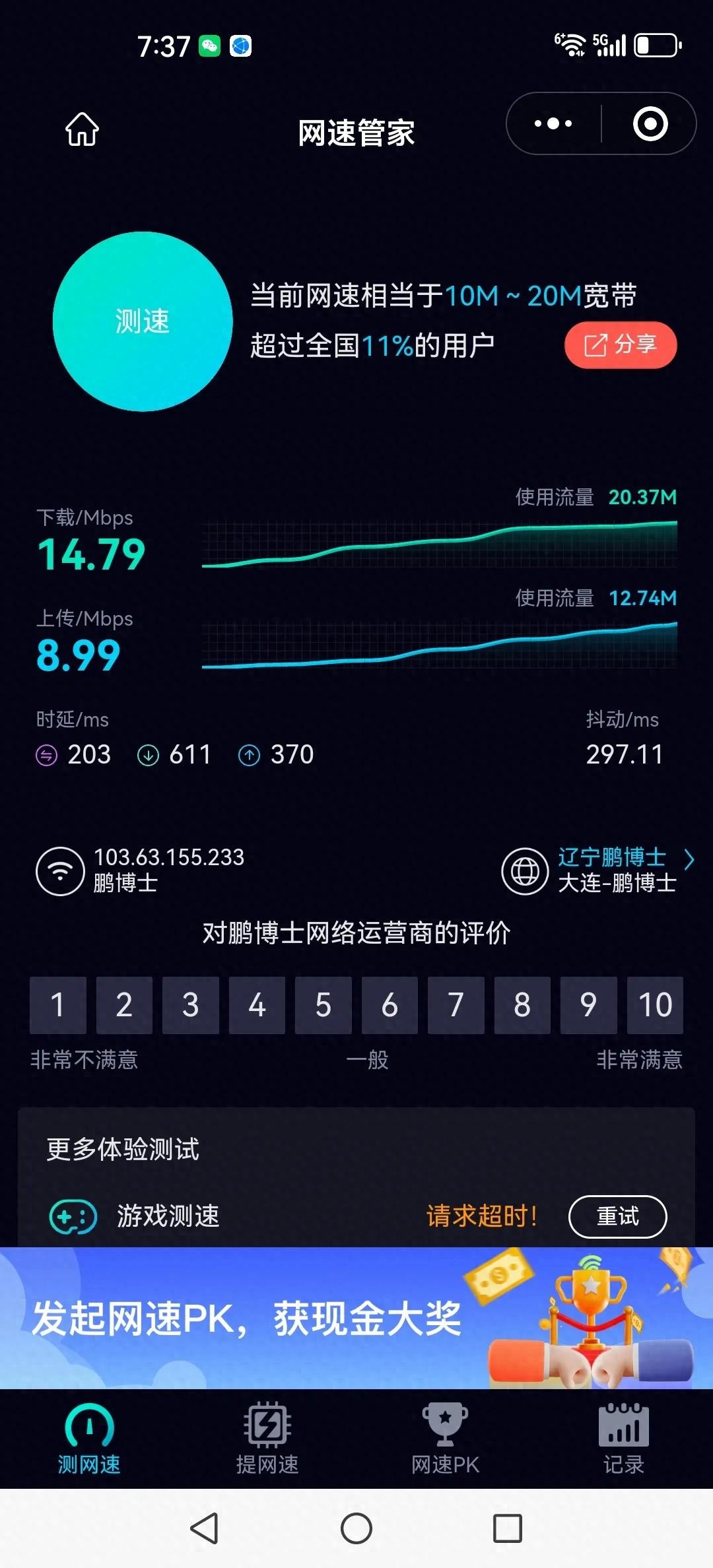This screenshot has width=713, height=1568.
Task: Start a speed test with 测速 button
Action: tap(143, 321)
